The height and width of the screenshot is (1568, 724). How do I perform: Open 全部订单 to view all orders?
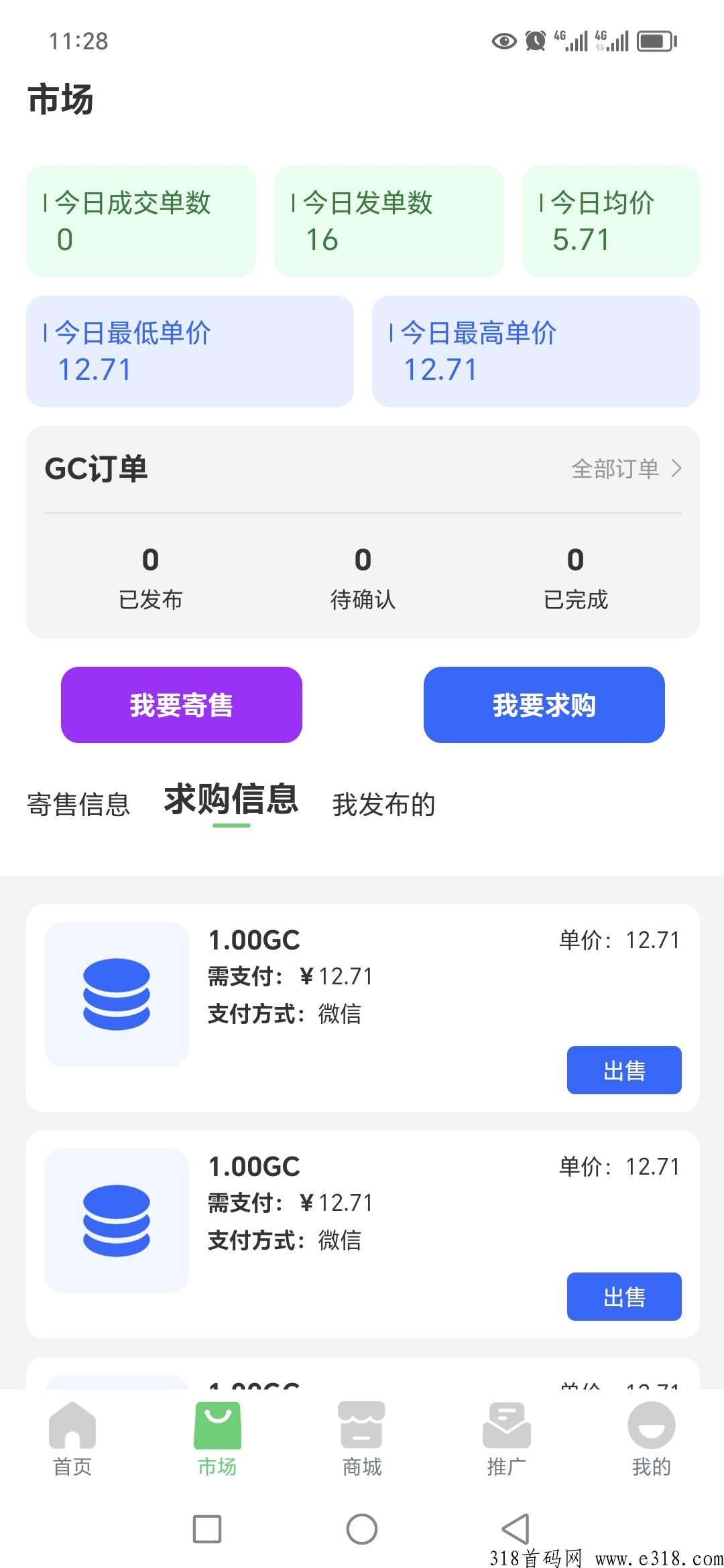point(626,468)
